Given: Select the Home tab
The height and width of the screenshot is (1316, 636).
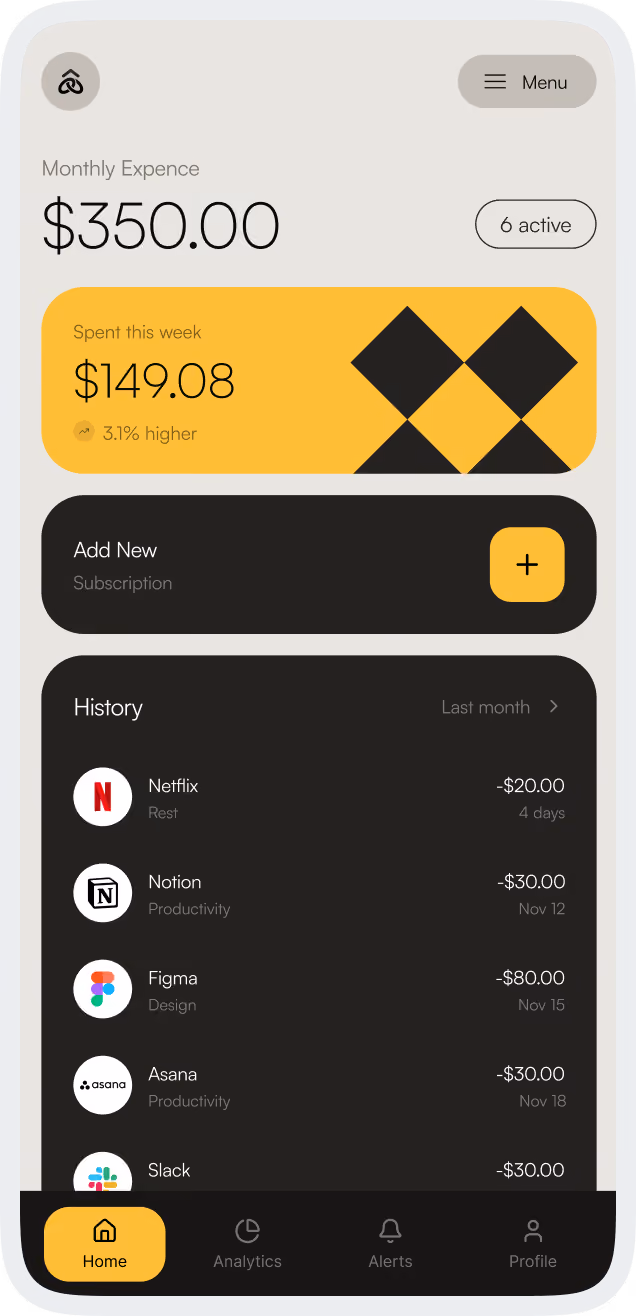Looking at the screenshot, I should click(x=105, y=1244).
